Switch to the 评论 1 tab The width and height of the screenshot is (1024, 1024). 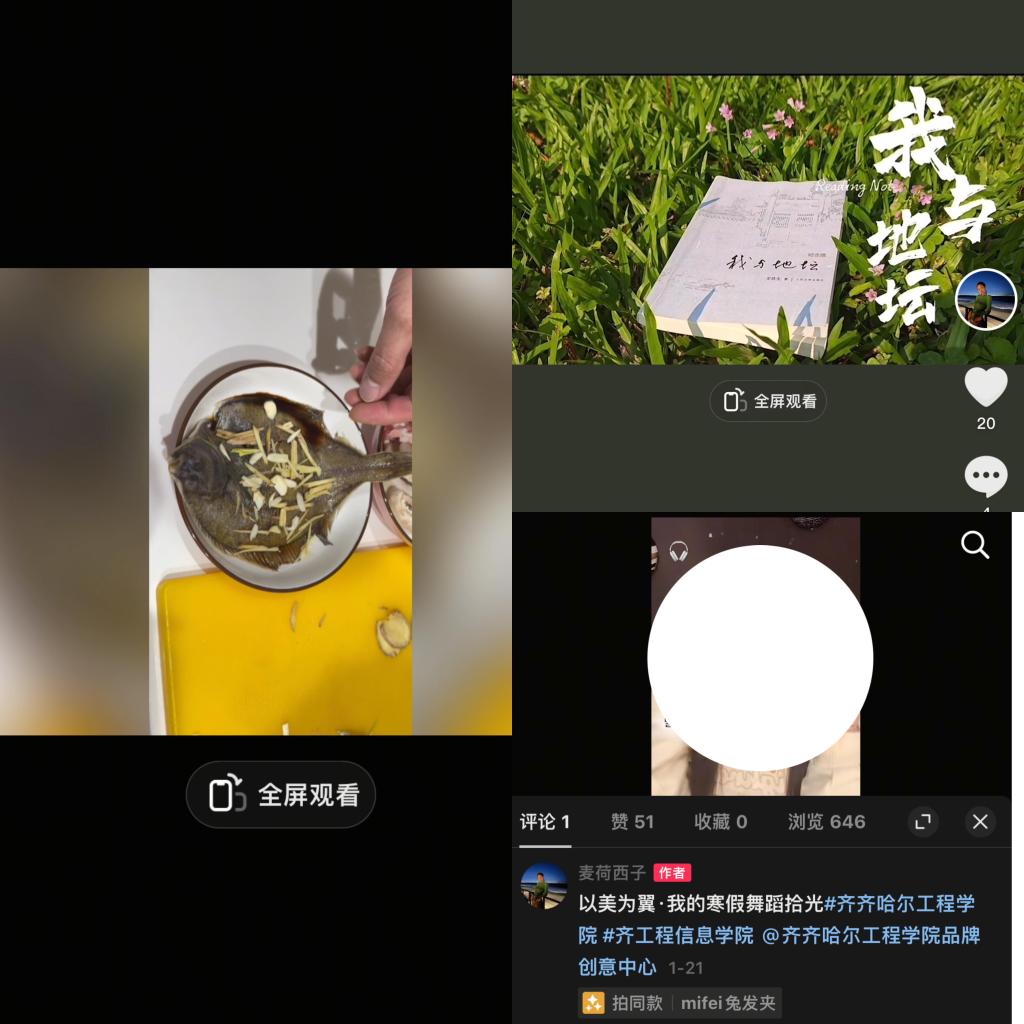point(545,822)
